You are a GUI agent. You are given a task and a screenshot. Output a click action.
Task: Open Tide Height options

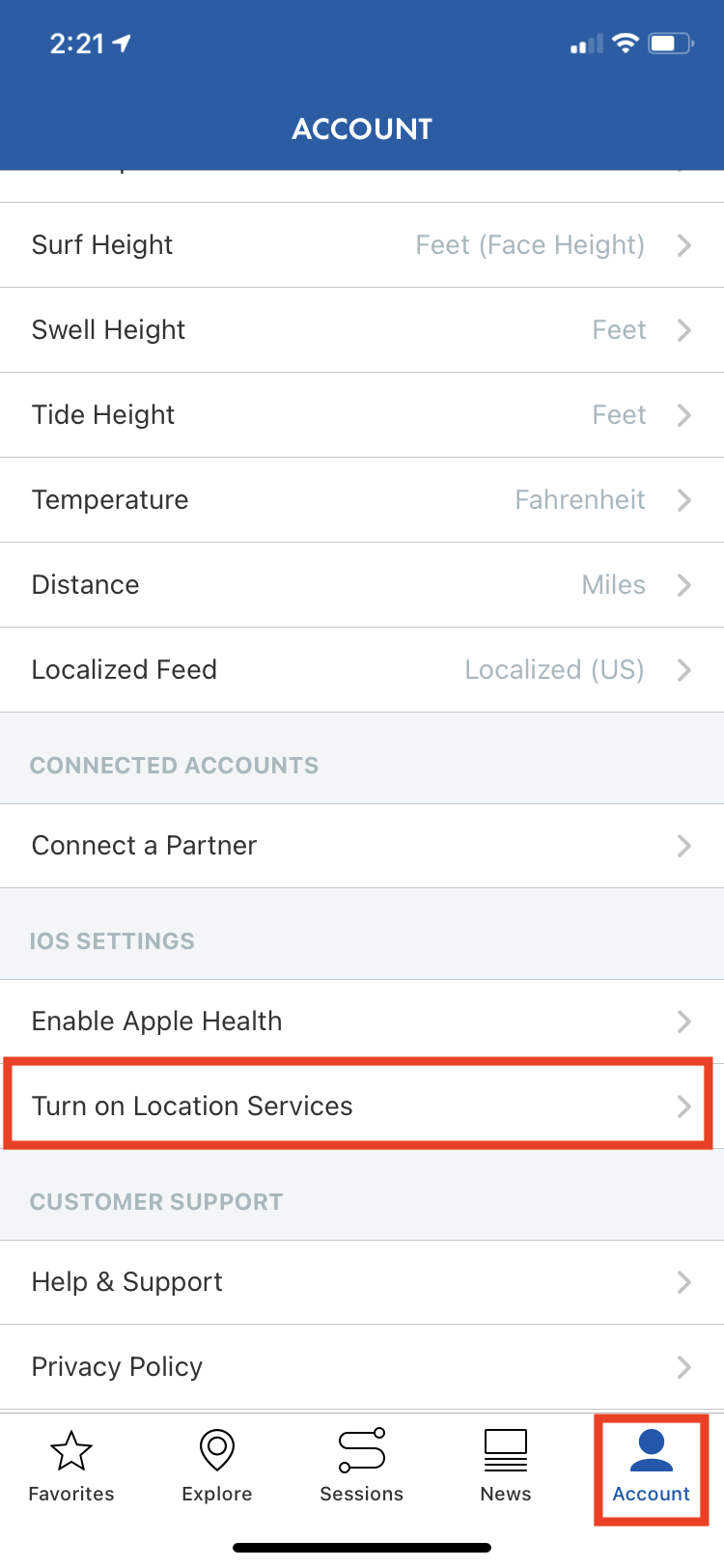click(x=362, y=415)
